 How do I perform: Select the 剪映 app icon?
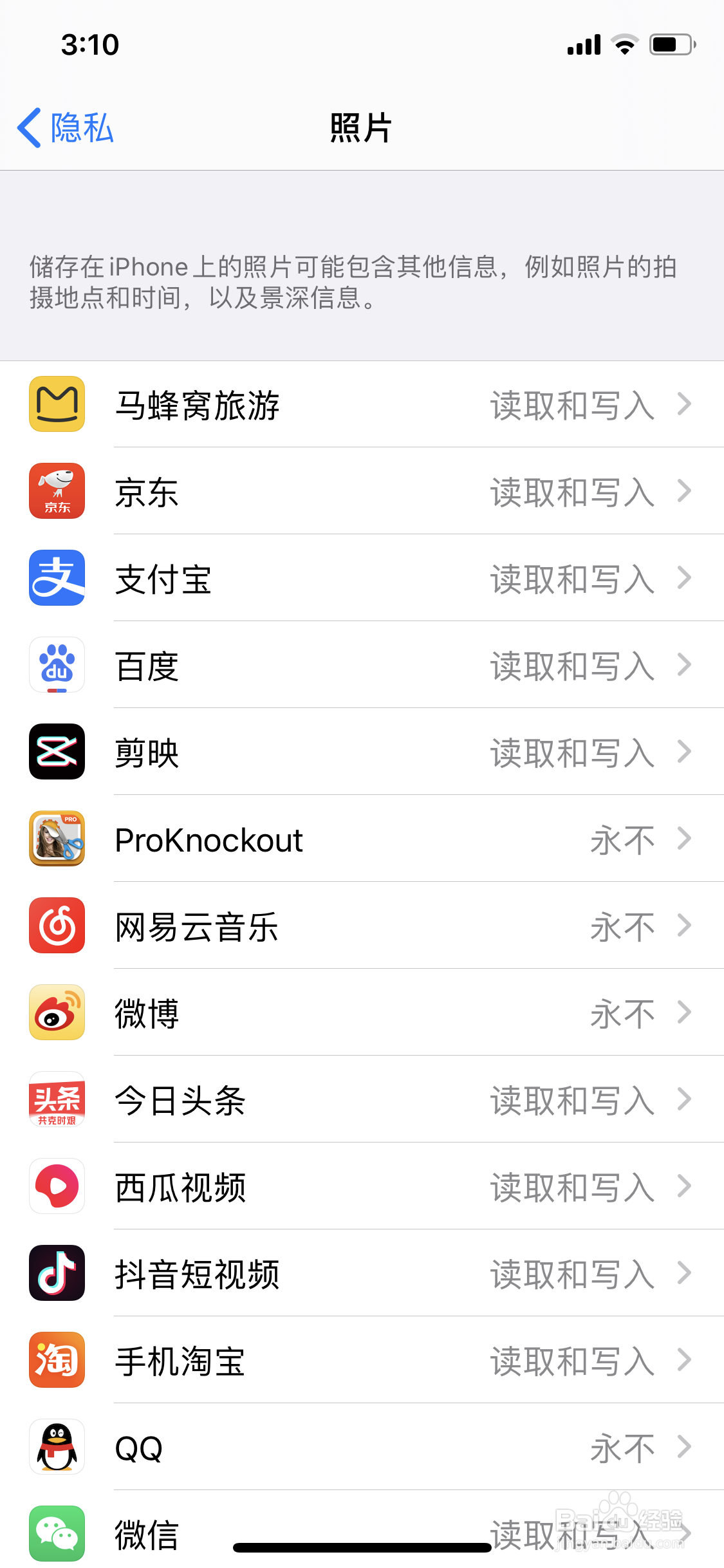(x=57, y=752)
